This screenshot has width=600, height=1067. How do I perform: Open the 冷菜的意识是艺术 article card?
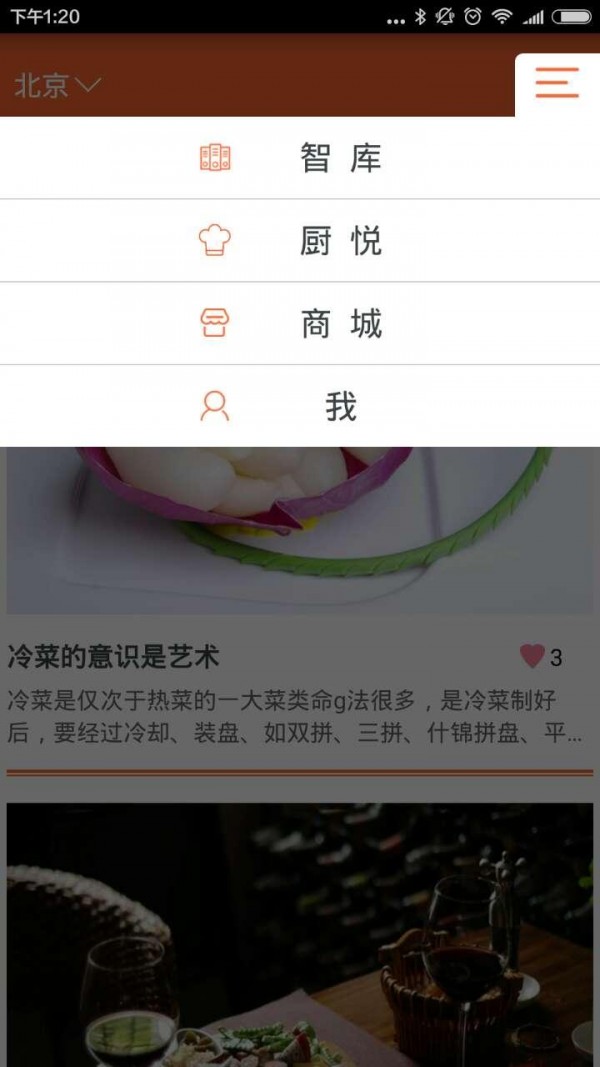113,657
